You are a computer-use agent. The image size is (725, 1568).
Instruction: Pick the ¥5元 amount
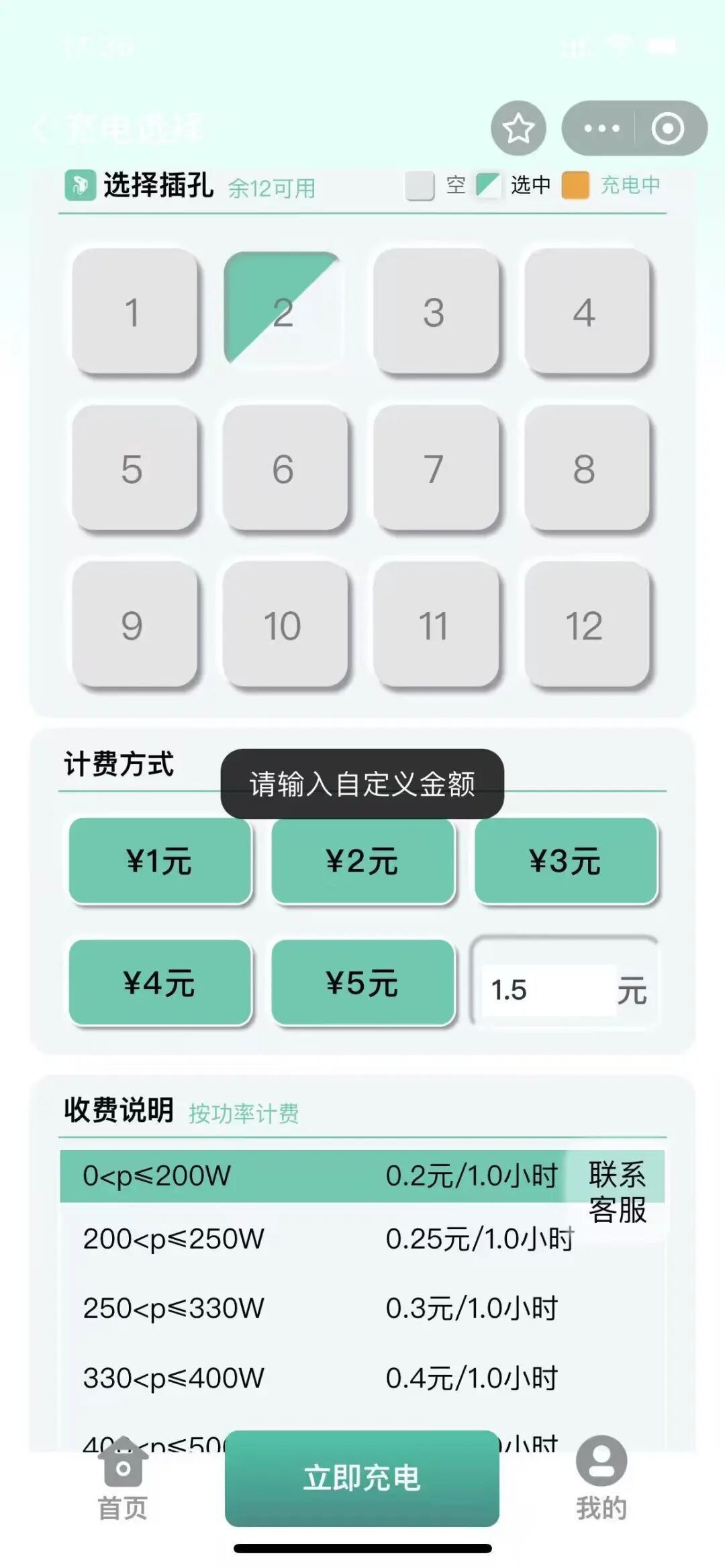click(362, 982)
